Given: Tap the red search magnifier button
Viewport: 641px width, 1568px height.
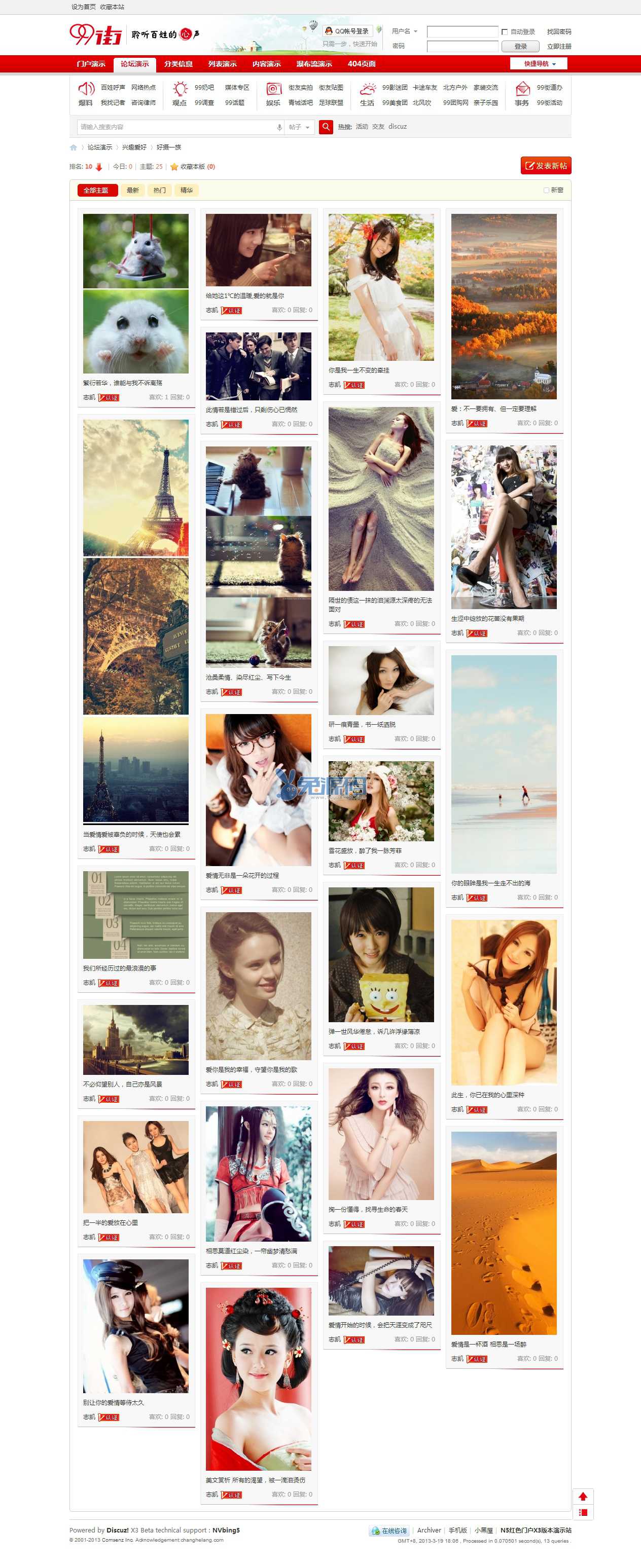Looking at the screenshot, I should click(x=326, y=127).
